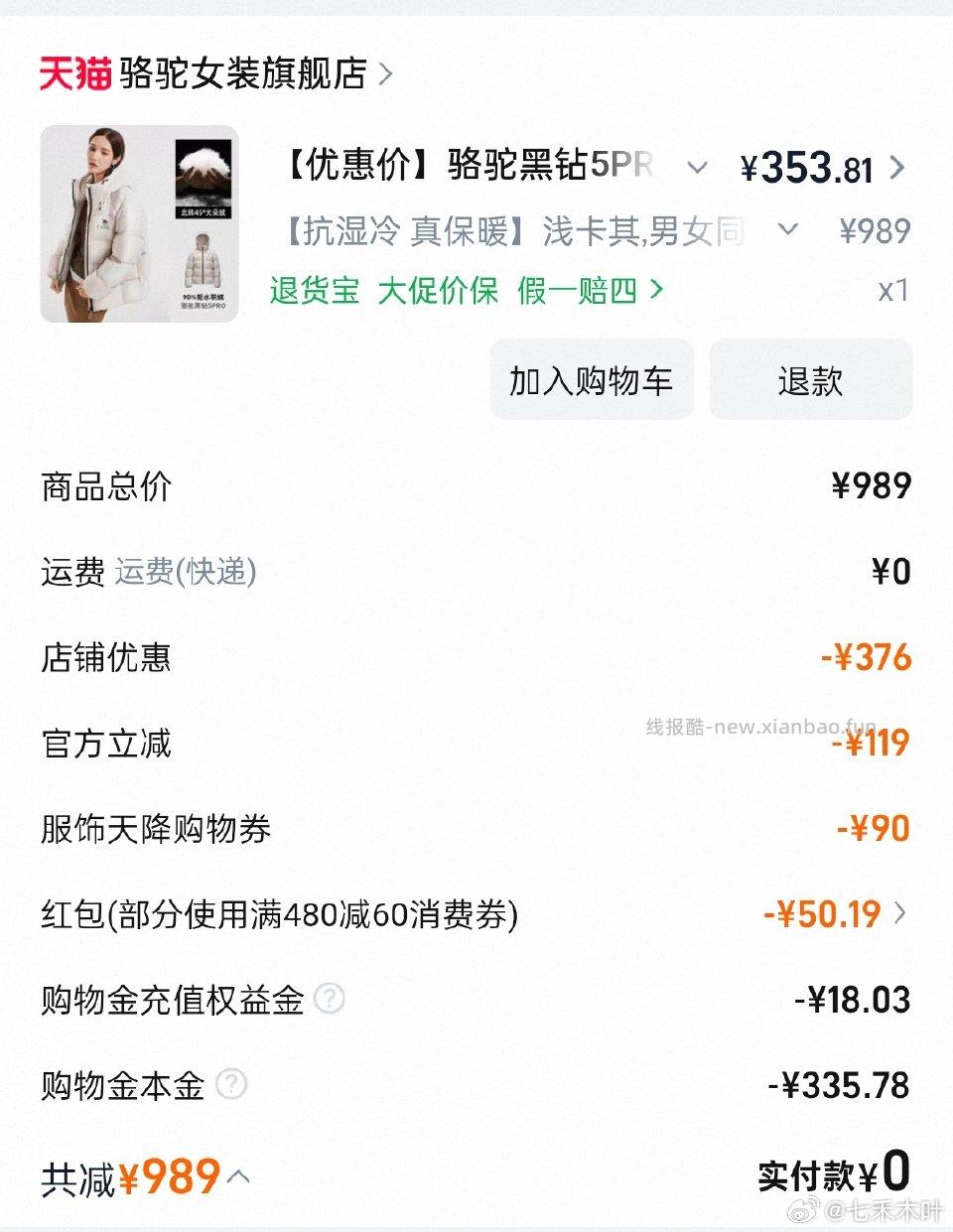The width and height of the screenshot is (953, 1232).
Task: Open price details via ¥353.81 arrow
Action: click(x=899, y=169)
